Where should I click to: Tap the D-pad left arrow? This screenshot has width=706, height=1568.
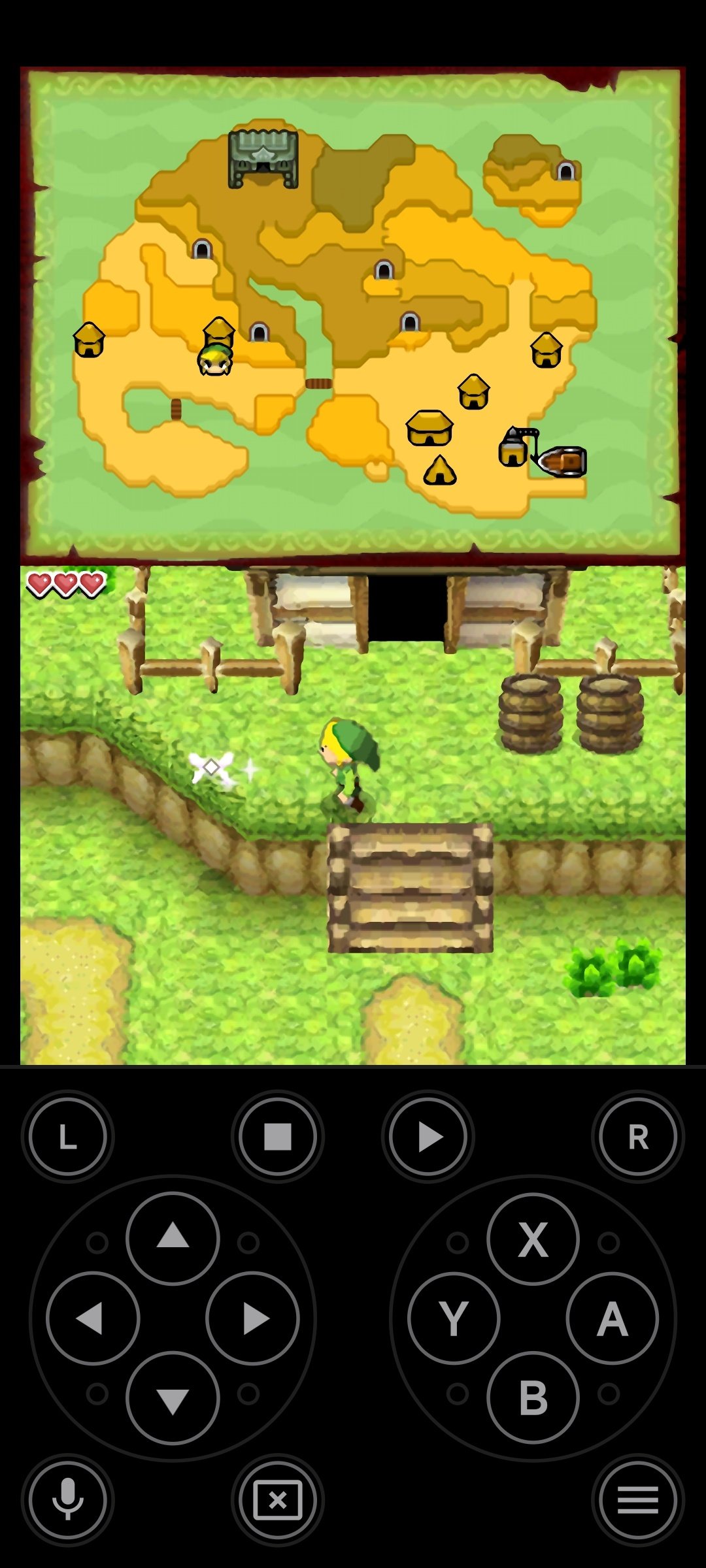[93, 1318]
